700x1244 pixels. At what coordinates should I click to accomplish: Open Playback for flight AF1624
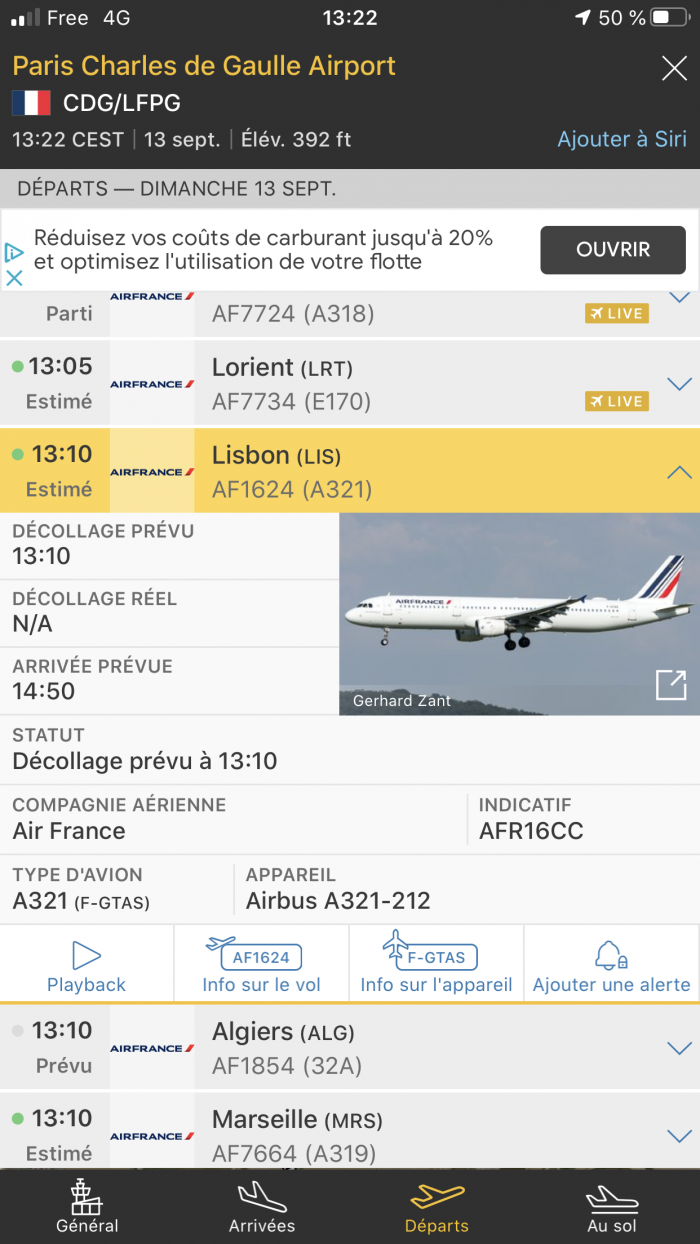pyautogui.click(x=87, y=966)
